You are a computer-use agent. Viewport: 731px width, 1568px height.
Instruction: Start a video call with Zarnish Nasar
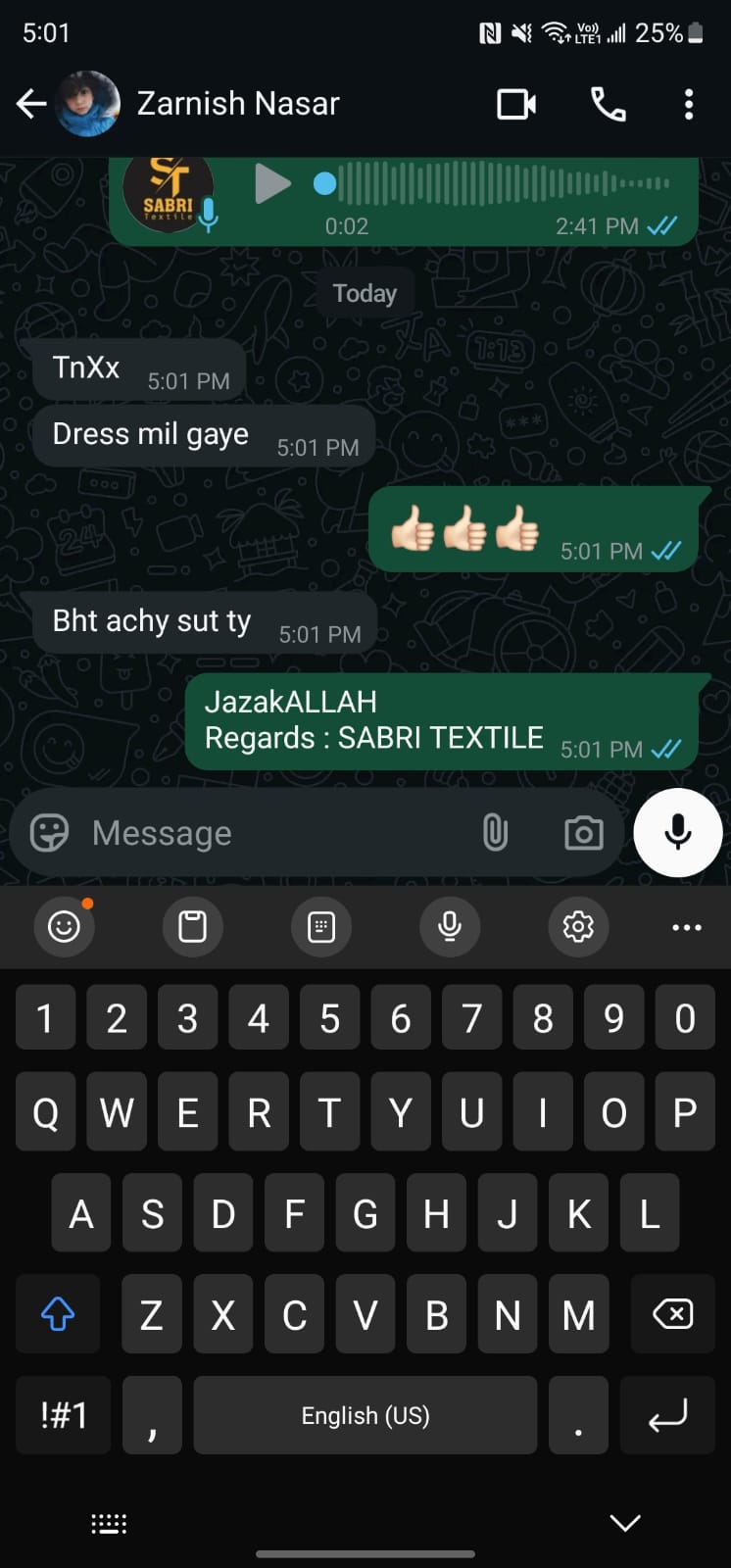pos(516,104)
